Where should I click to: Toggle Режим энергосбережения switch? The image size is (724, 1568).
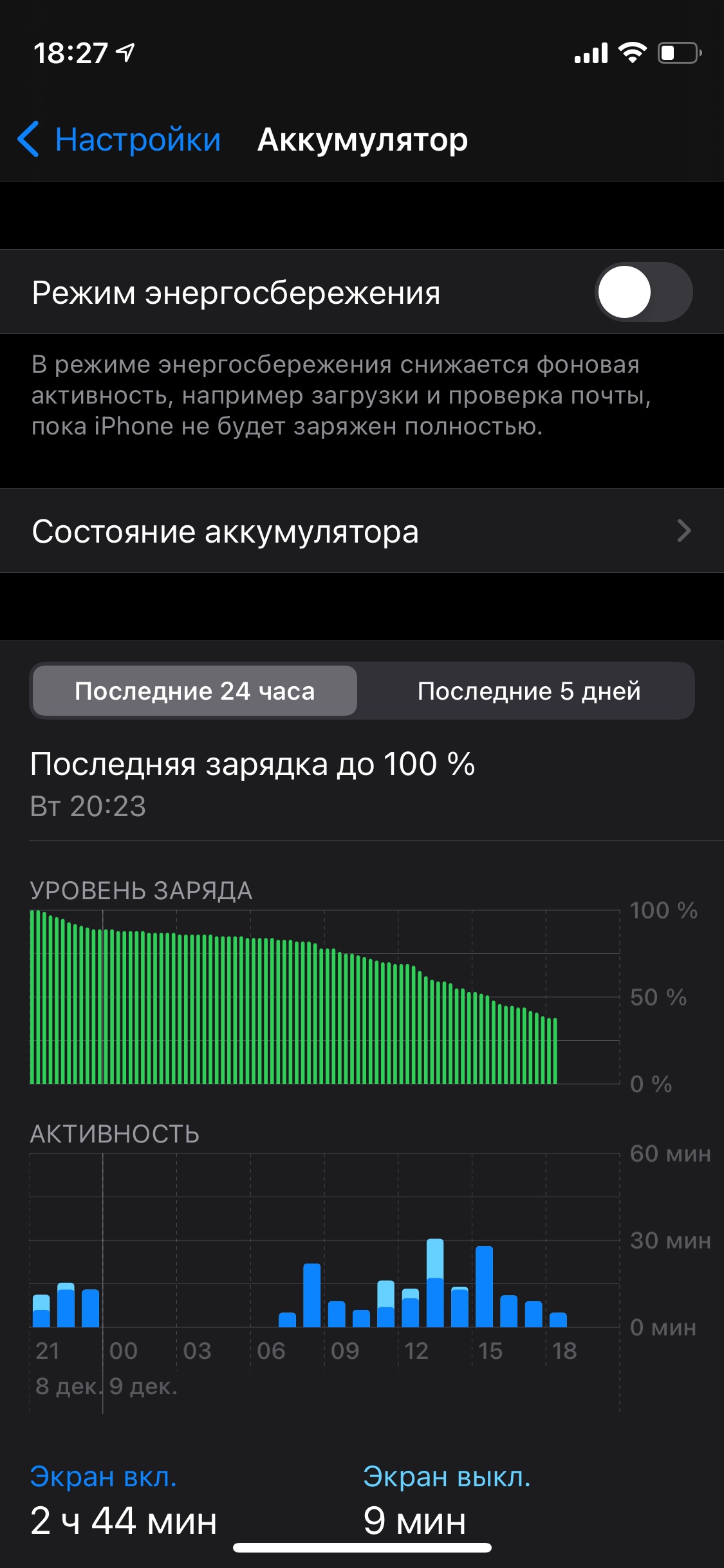643,292
